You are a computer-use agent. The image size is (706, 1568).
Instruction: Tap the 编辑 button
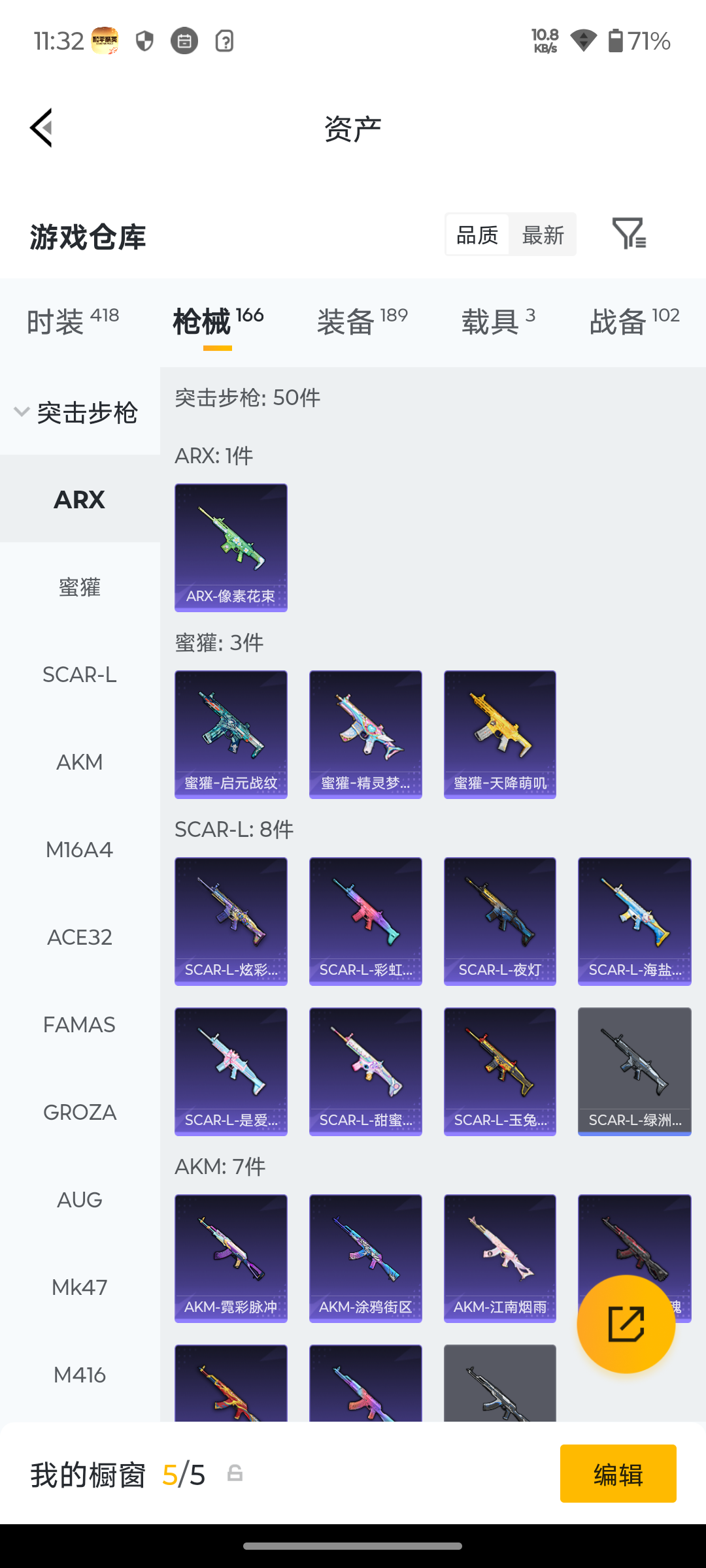click(x=618, y=1474)
